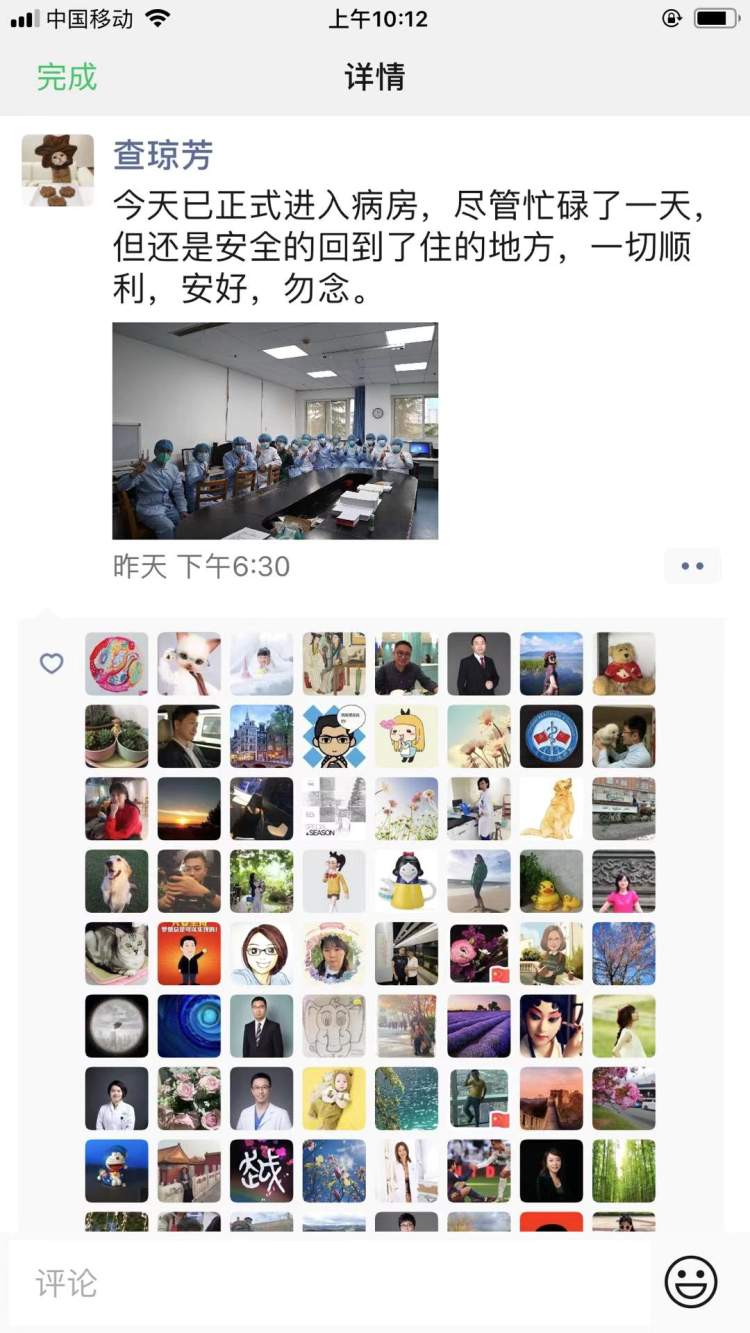
Task: Open the blue swirl avatar liker
Action: tap(189, 1026)
